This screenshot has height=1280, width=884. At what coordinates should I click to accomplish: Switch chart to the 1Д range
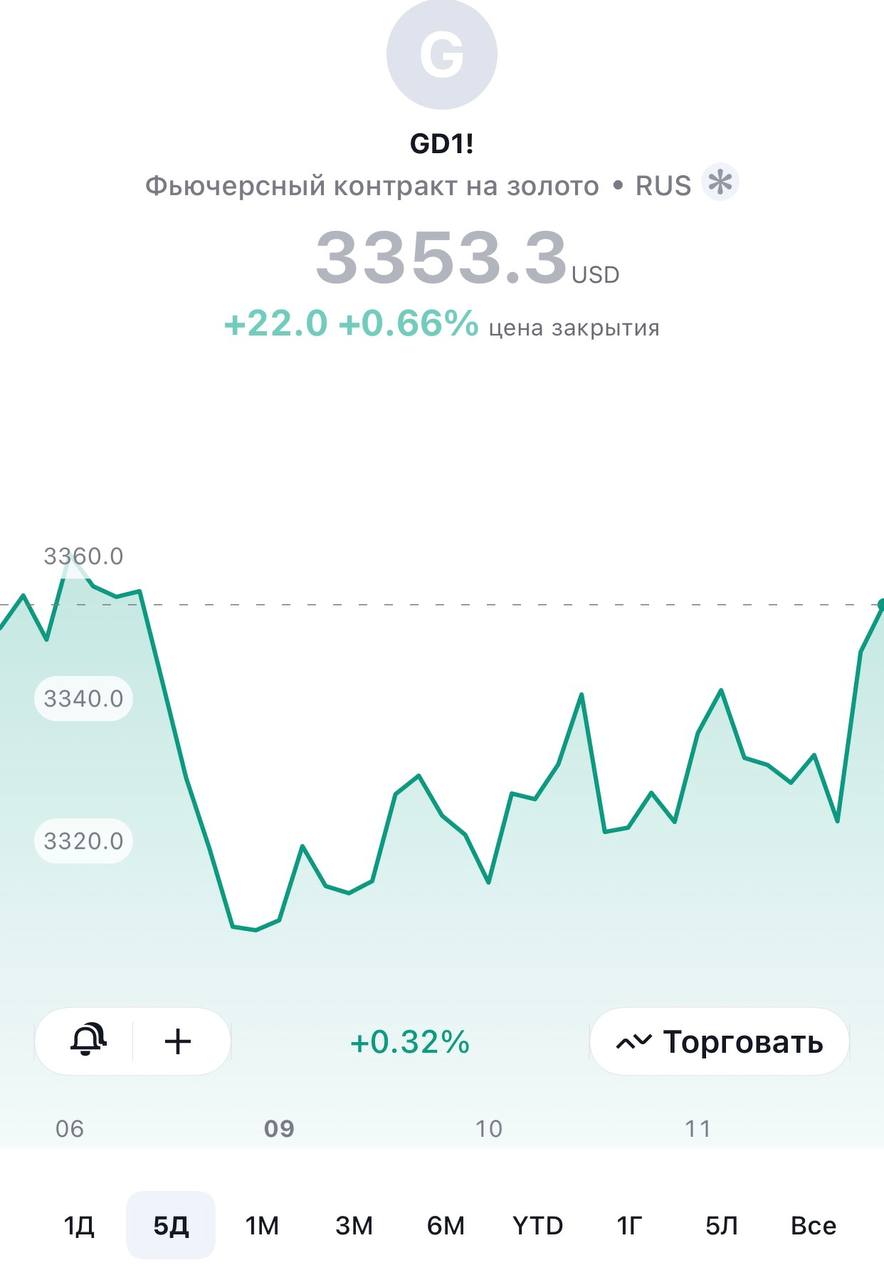79,1225
